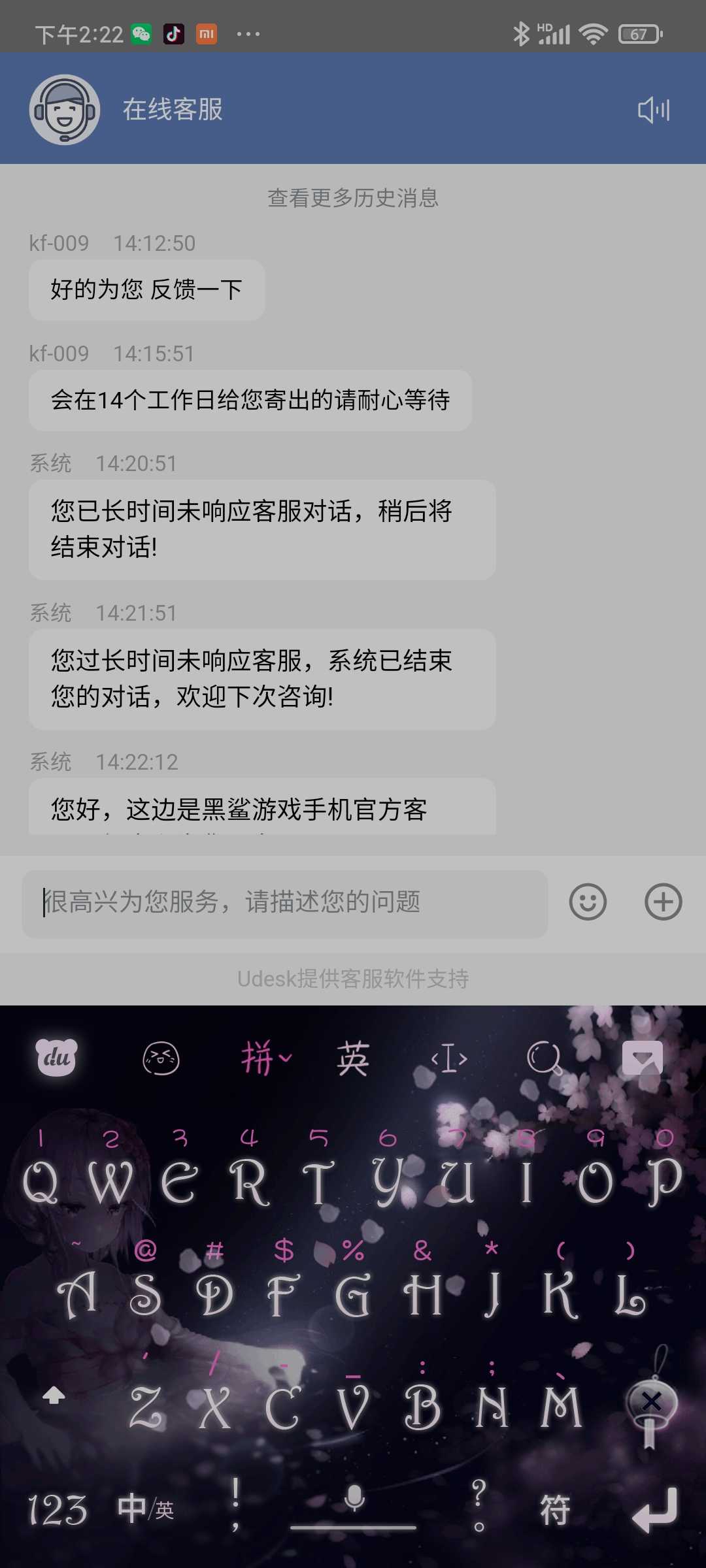Image resolution: width=706 pixels, height=1568 pixels.
Task: Open the plus attachment menu
Action: click(663, 902)
